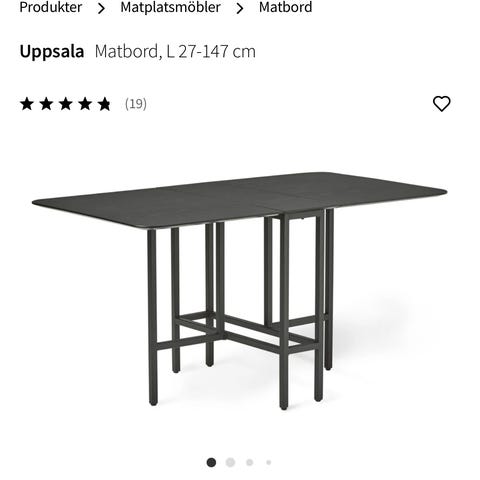The width and height of the screenshot is (480, 480).
Task: Save Uppsala table to favorites with the heart
Action: [x=441, y=104]
